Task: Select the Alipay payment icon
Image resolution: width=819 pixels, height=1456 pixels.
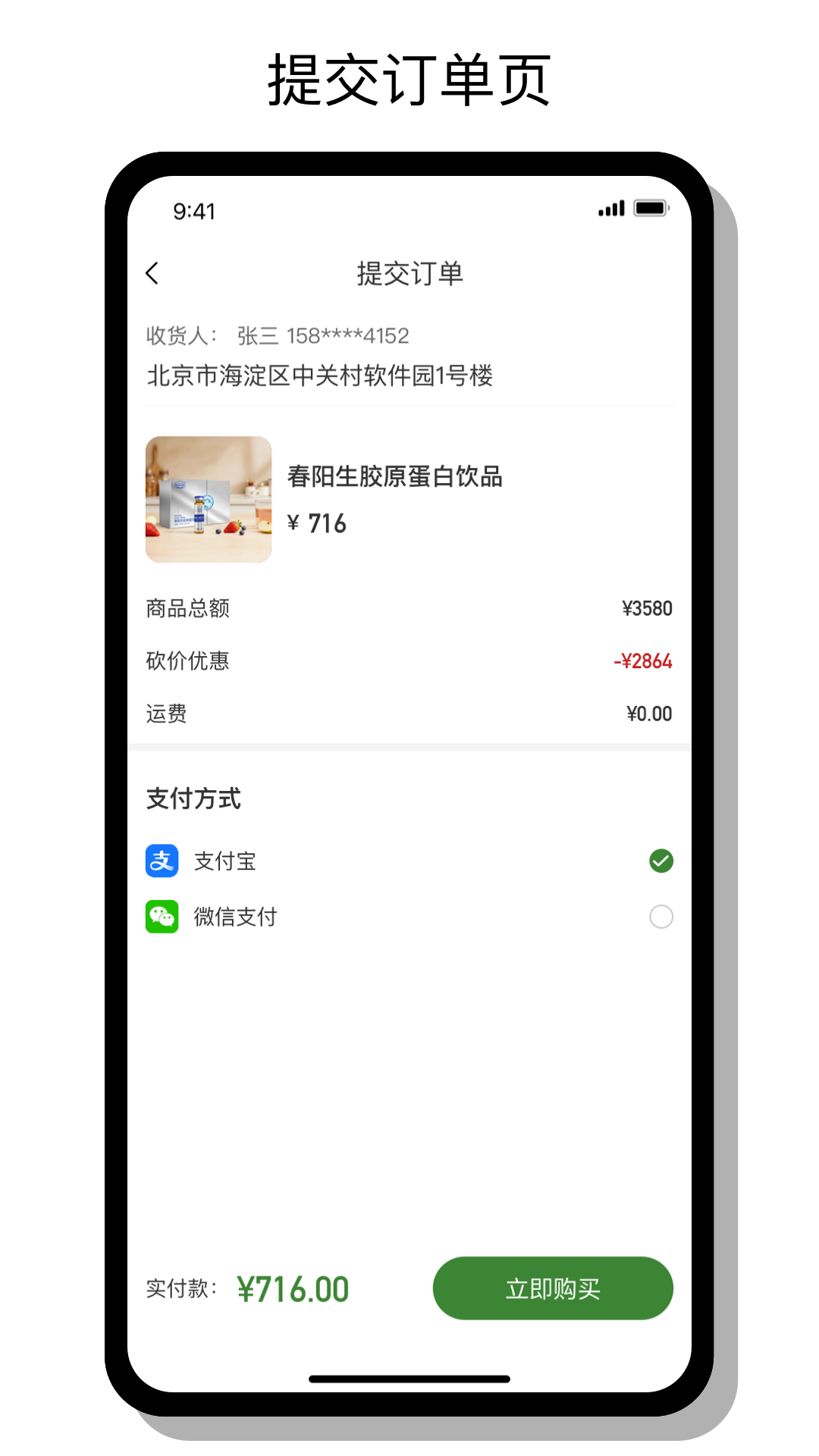Action: pos(161,861)
